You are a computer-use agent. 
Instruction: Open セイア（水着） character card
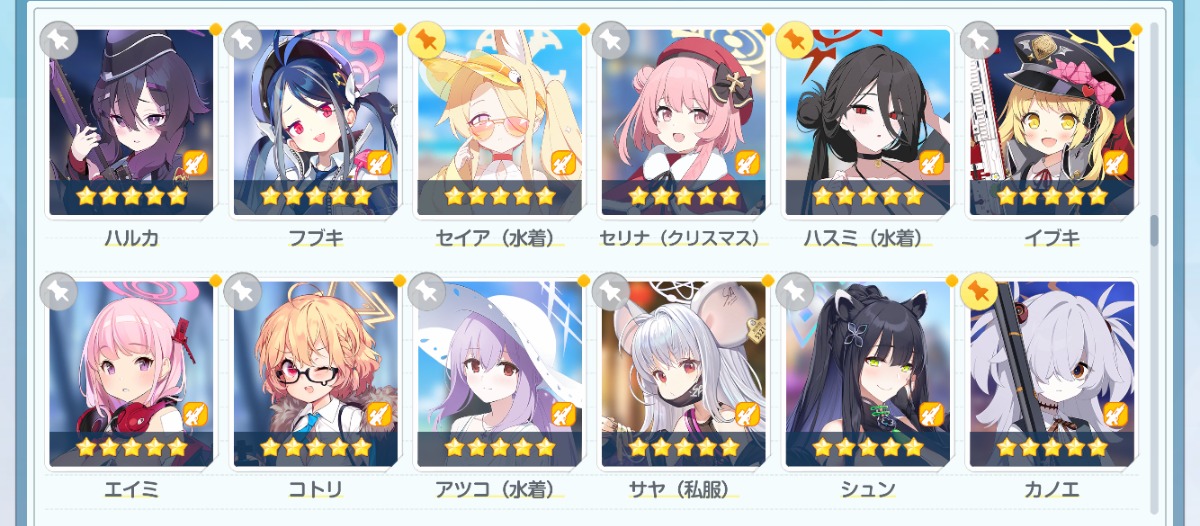tap(500, 122)
